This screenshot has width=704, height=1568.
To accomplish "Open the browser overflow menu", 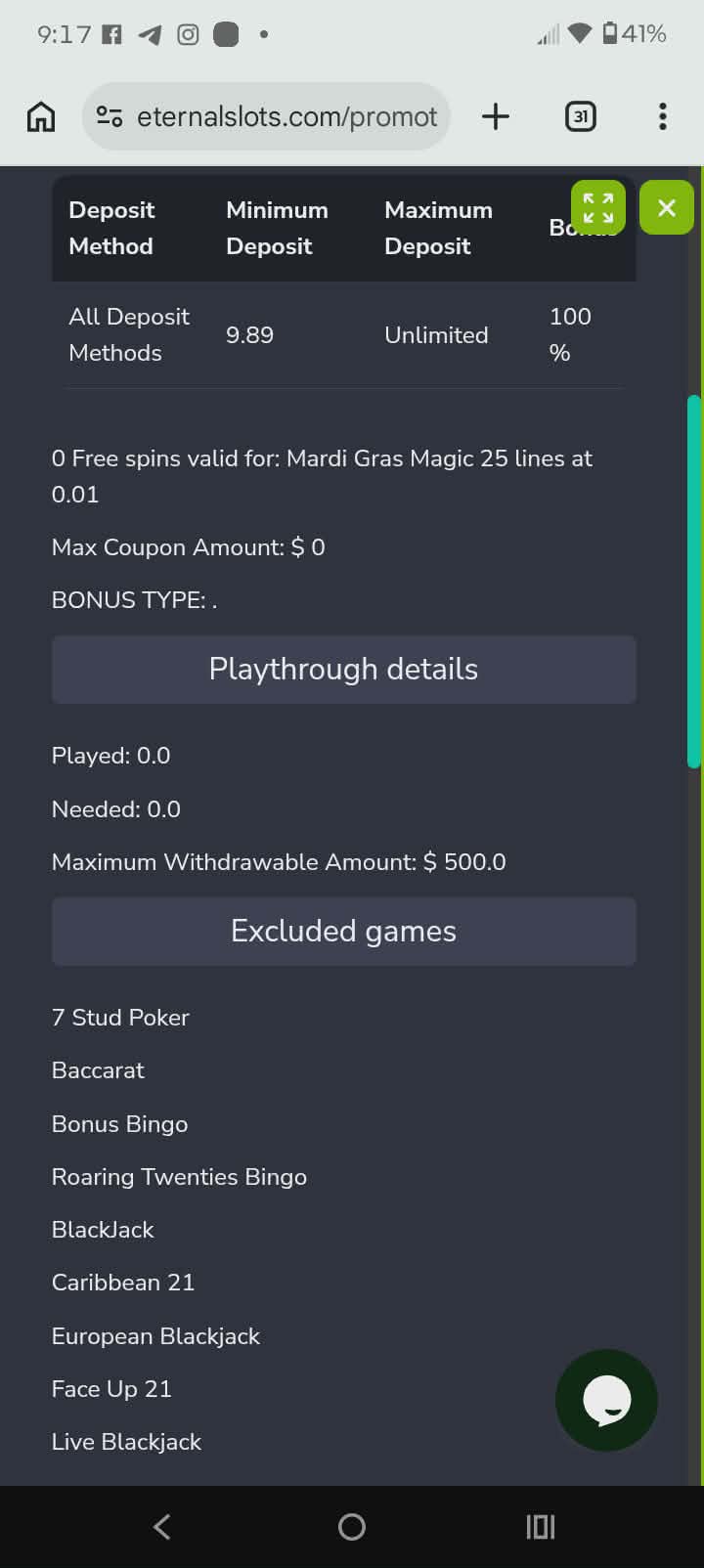I will [x=663, y=116].
